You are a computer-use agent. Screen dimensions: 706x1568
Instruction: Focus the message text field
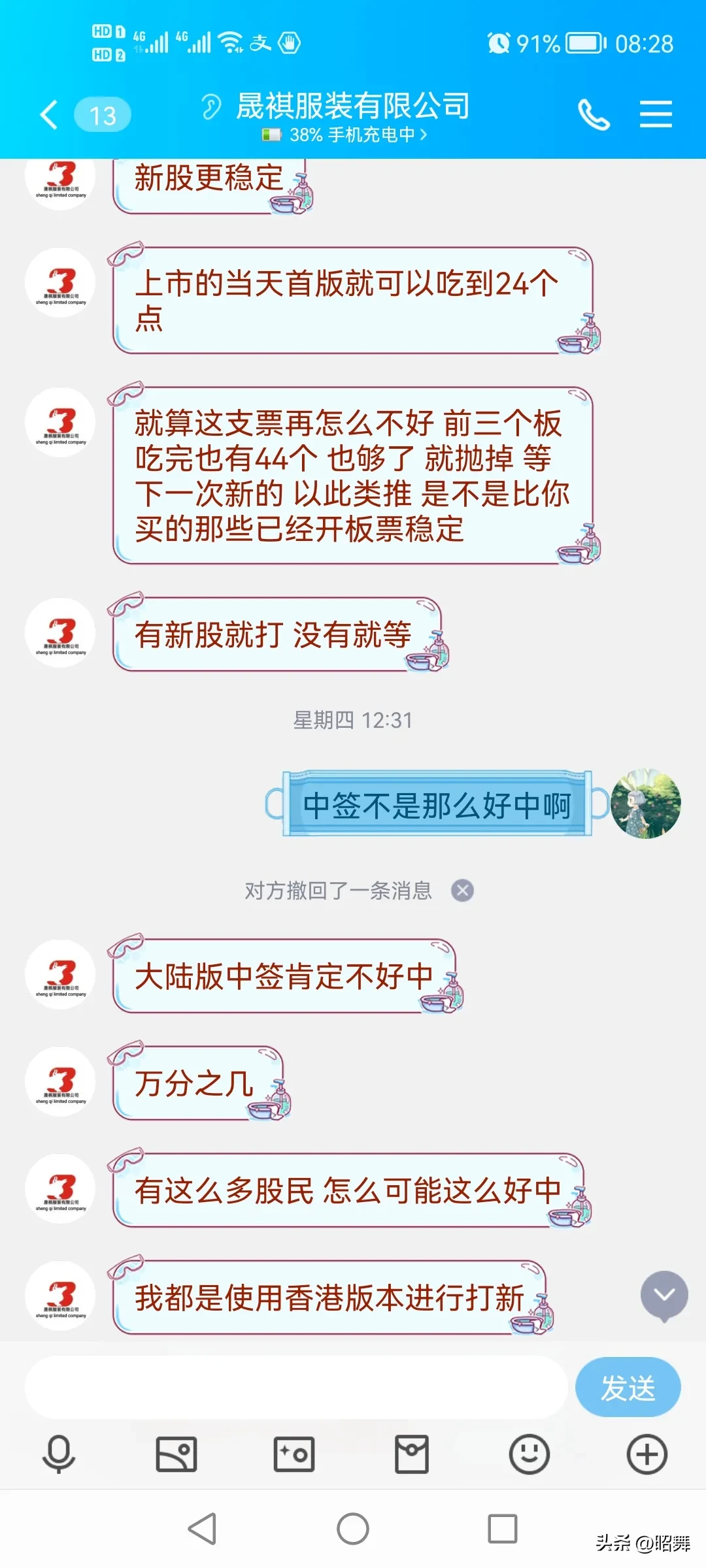295,1388
